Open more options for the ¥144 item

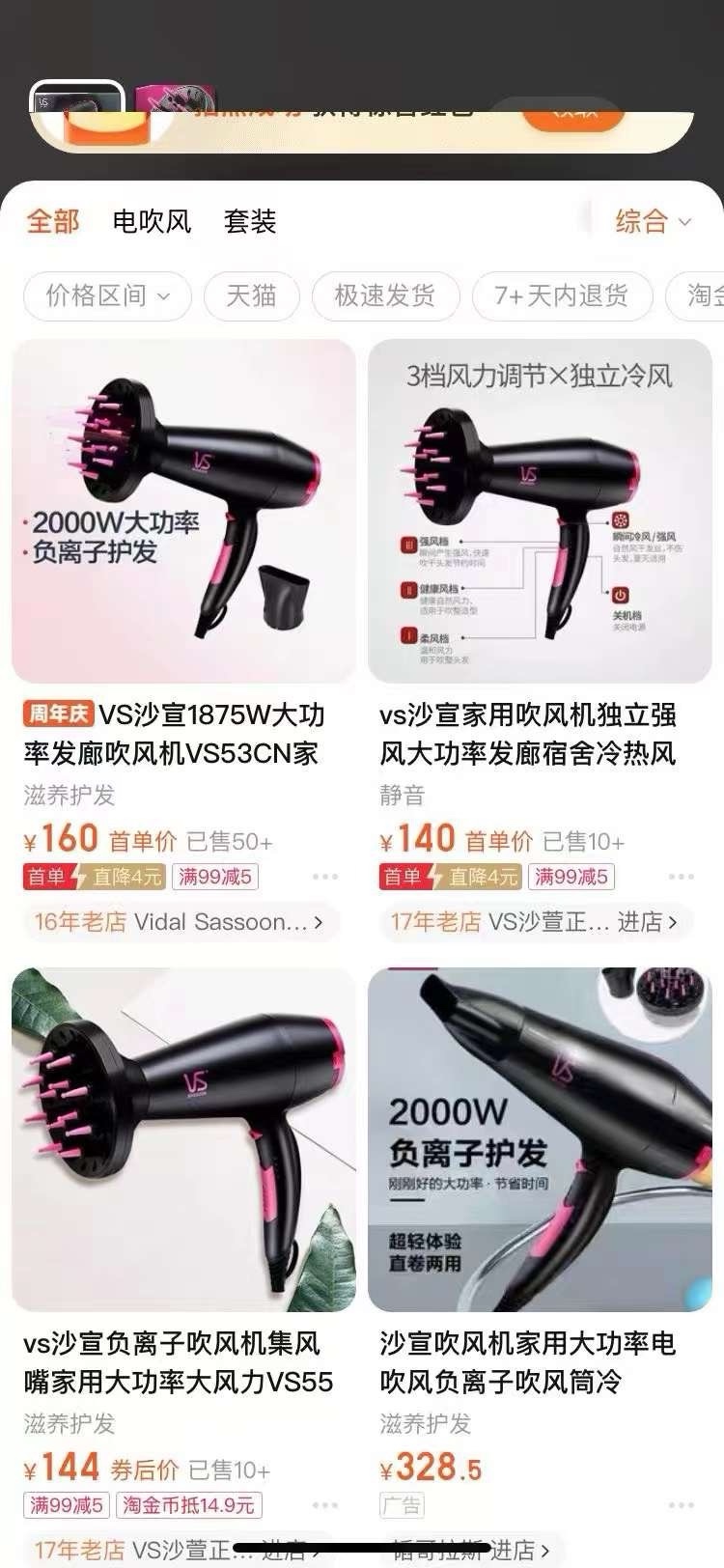(x=325, y=1505)
